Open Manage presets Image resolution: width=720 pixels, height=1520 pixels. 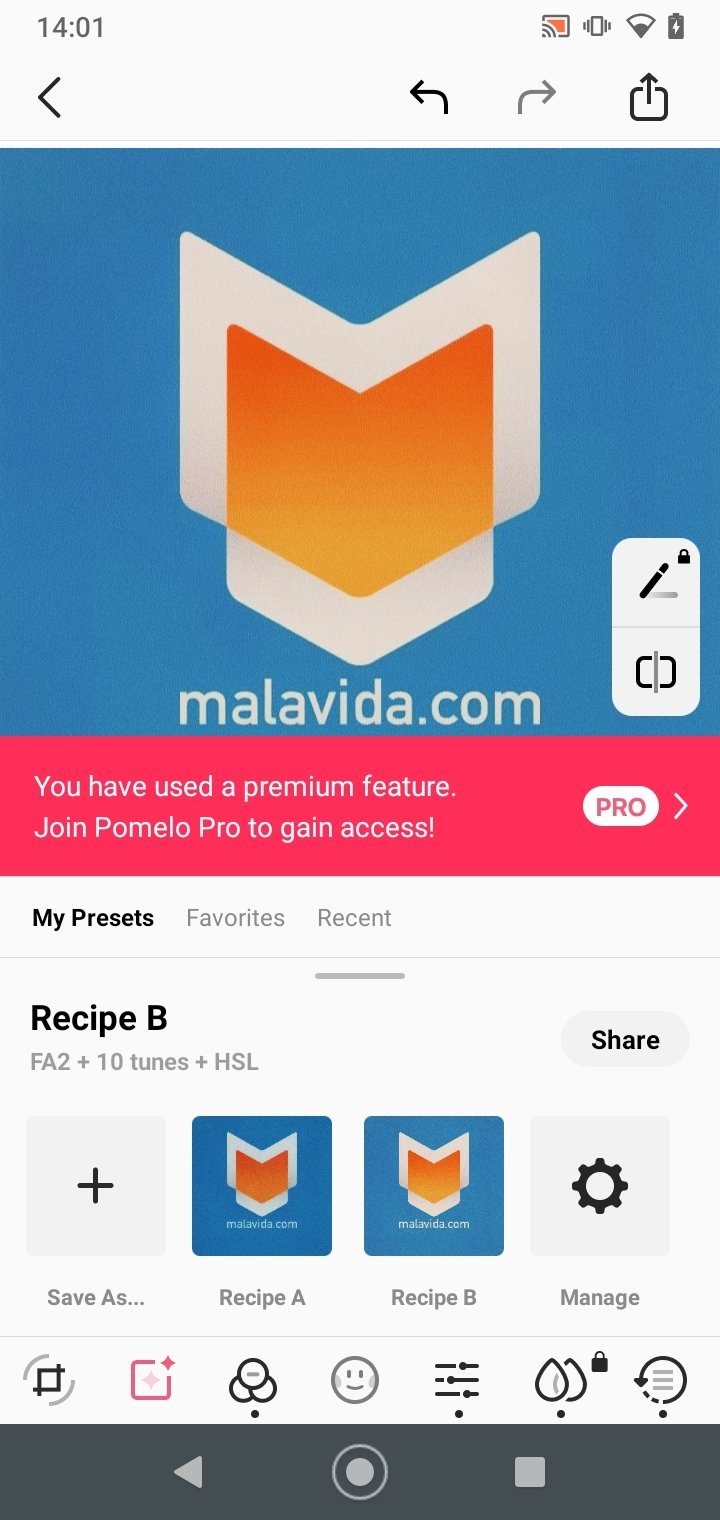(600, 1186)
